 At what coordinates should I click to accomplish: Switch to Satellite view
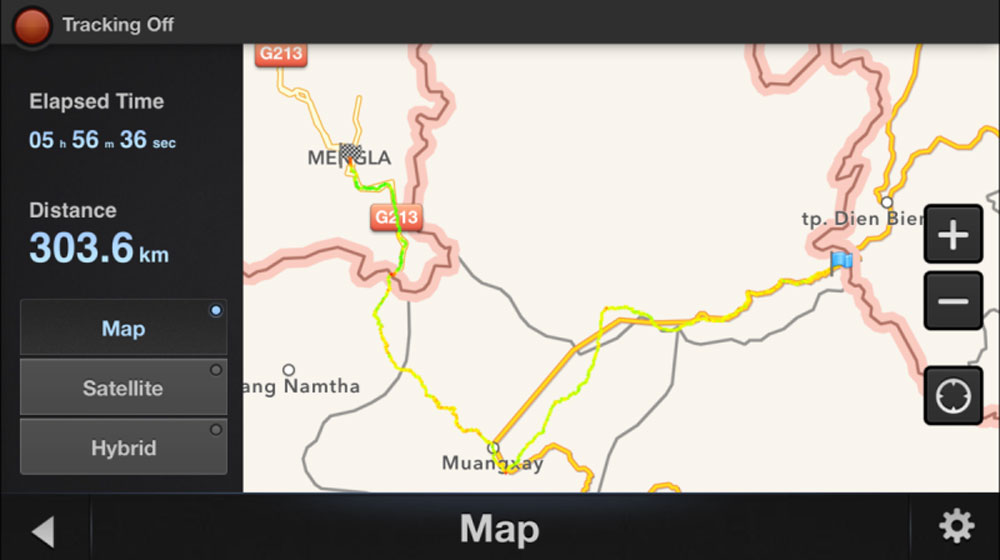pos(123,388)
